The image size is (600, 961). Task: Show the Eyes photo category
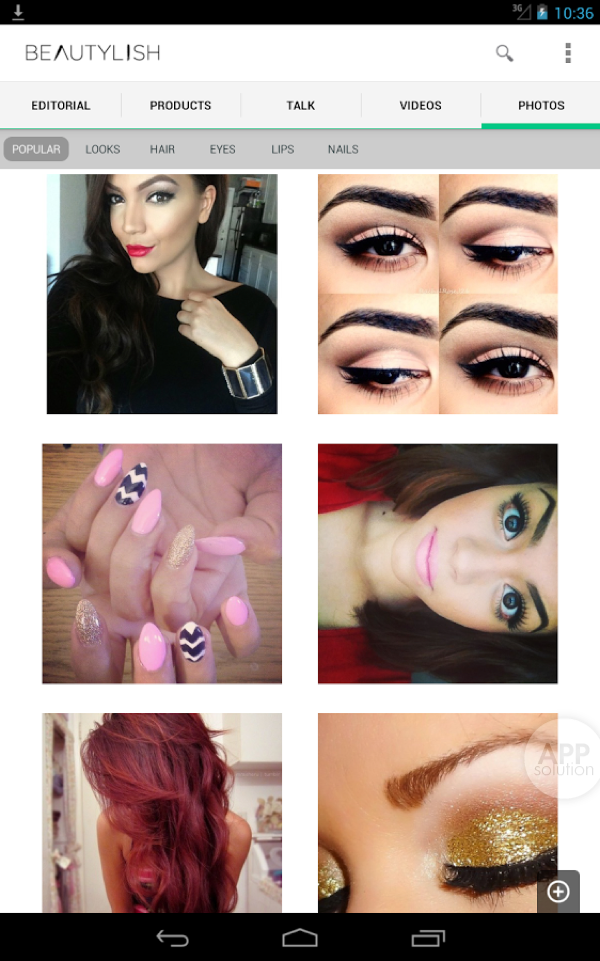pos(222,149)
